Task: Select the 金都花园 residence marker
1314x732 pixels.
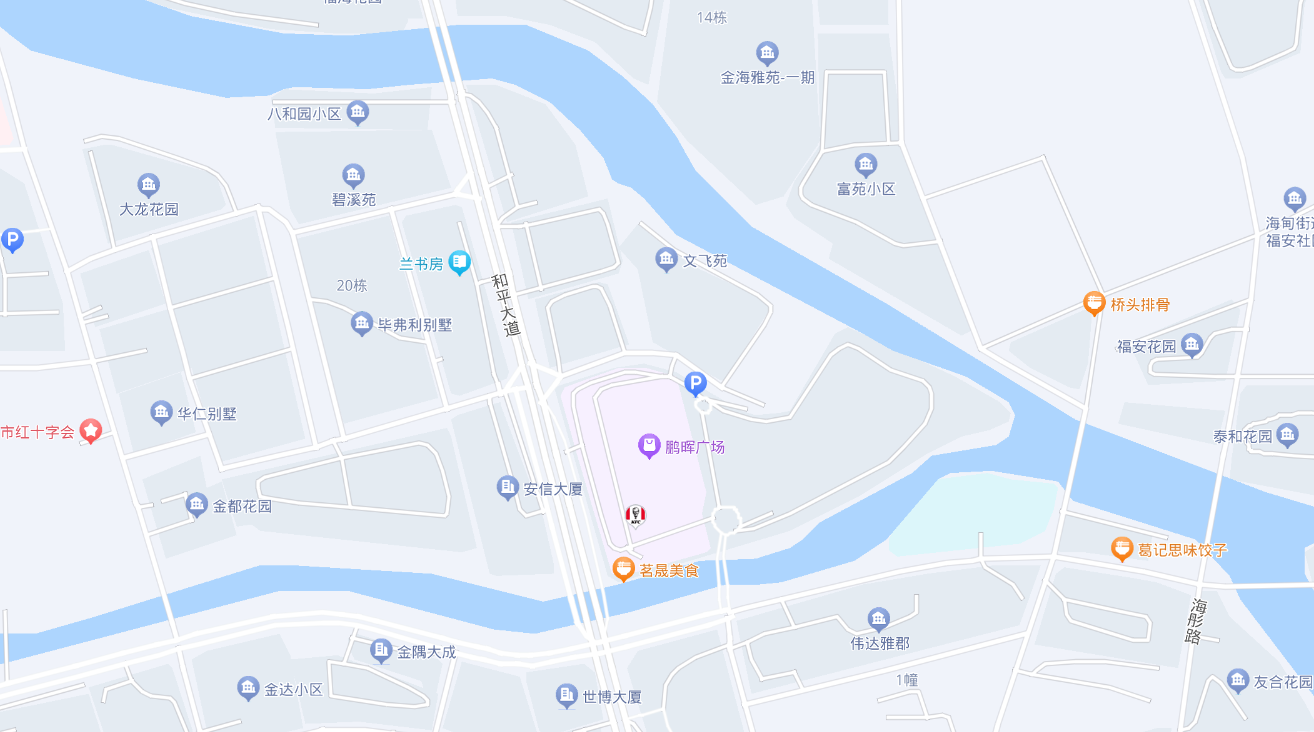Action: click(197, 505)
